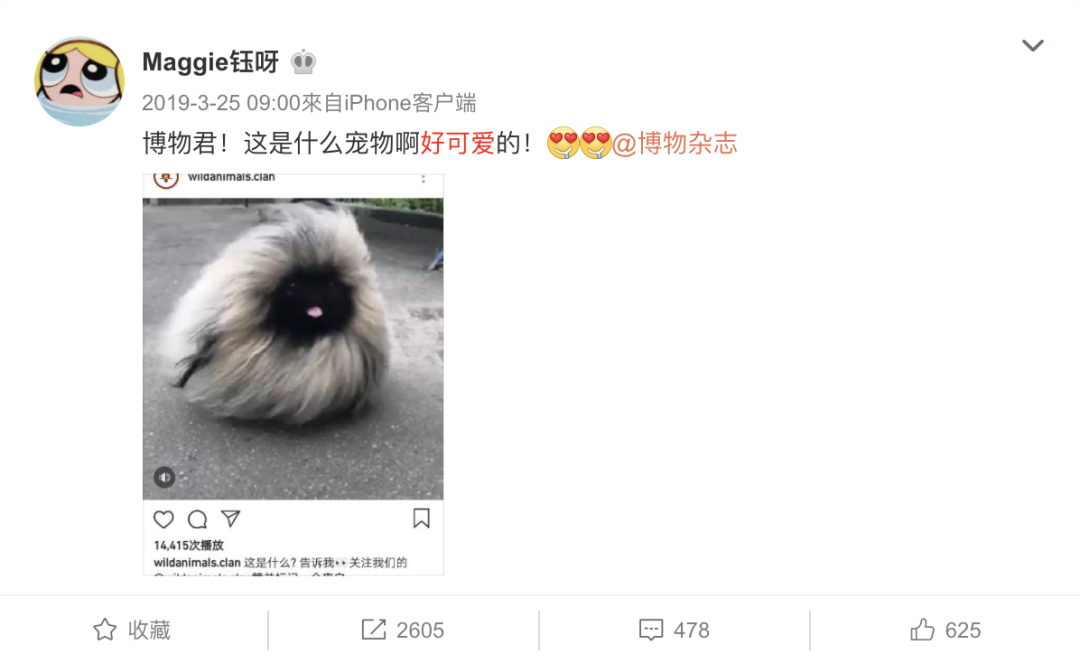1080x663 pixels.
Task: Open the 478 comments
Action: (674, 630)
